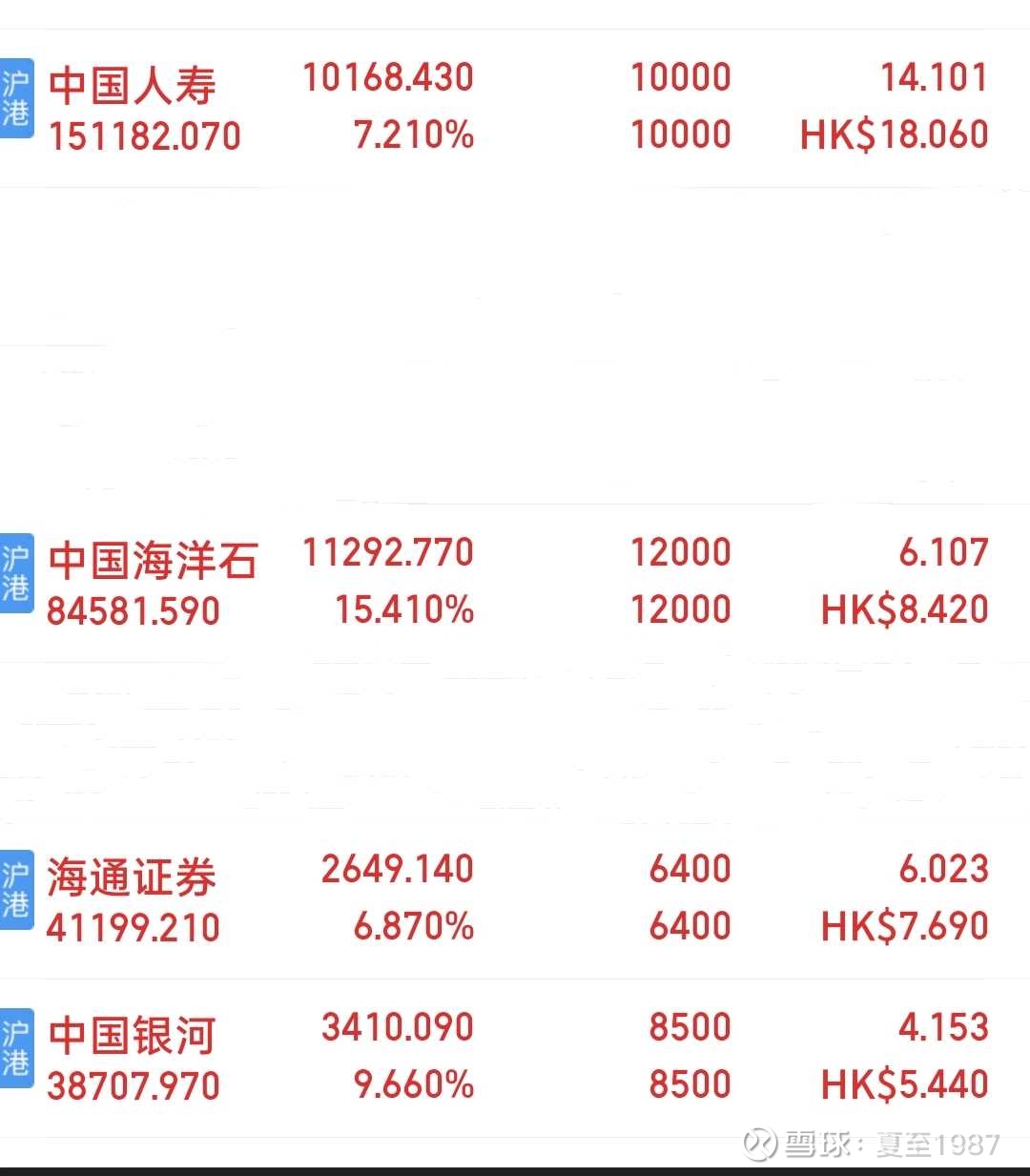The image size is (1030, 1176).
Task: Tap the 15.410% return of 中国海洋石
Action: [404, 609]
